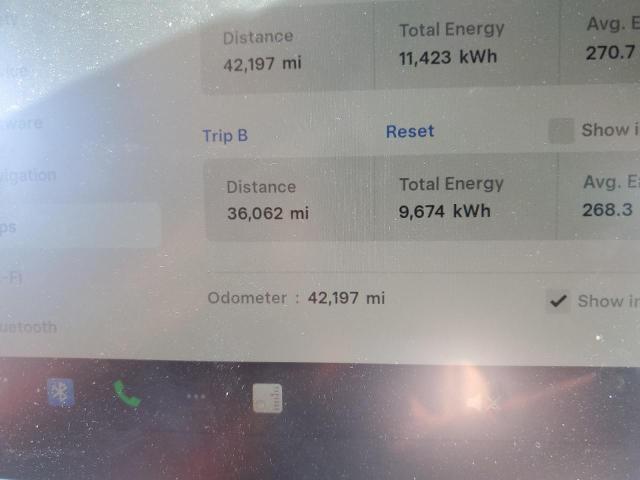Reset the Trip B counter
Image resolution: width=640 pixels, height=480 pixels.
[410, 132]
